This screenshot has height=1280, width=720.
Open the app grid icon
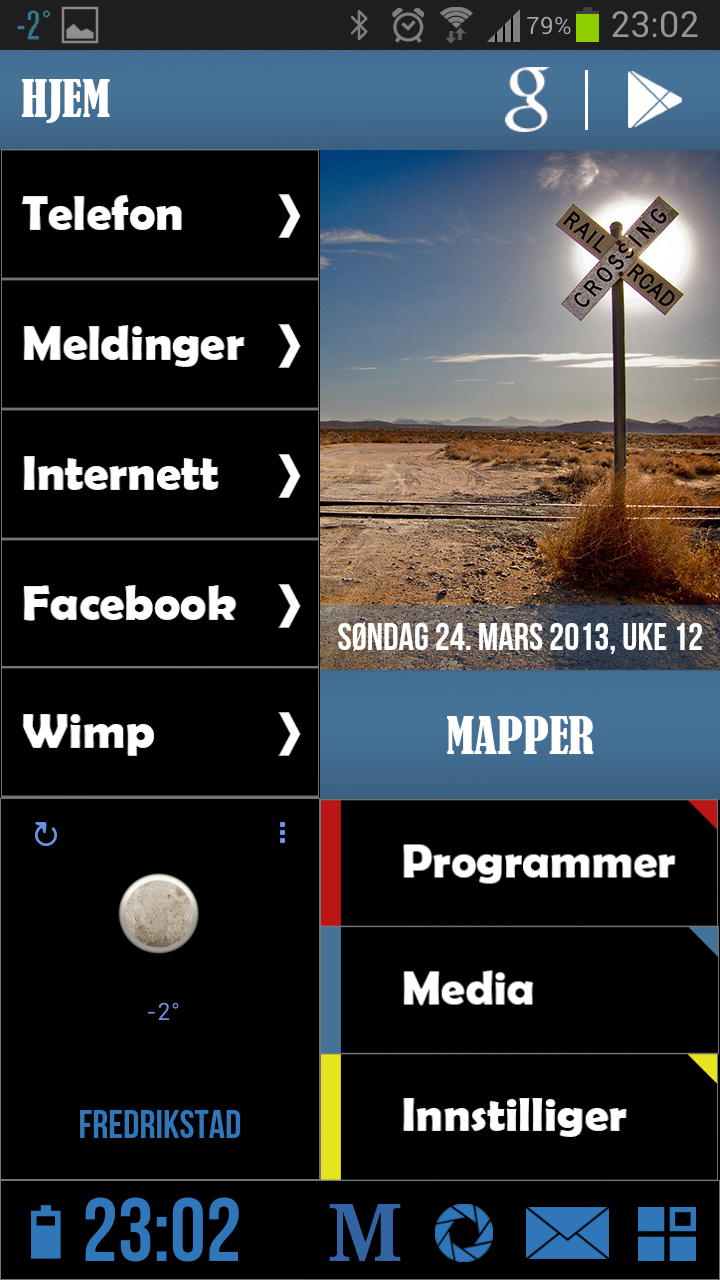point(667,1232)
